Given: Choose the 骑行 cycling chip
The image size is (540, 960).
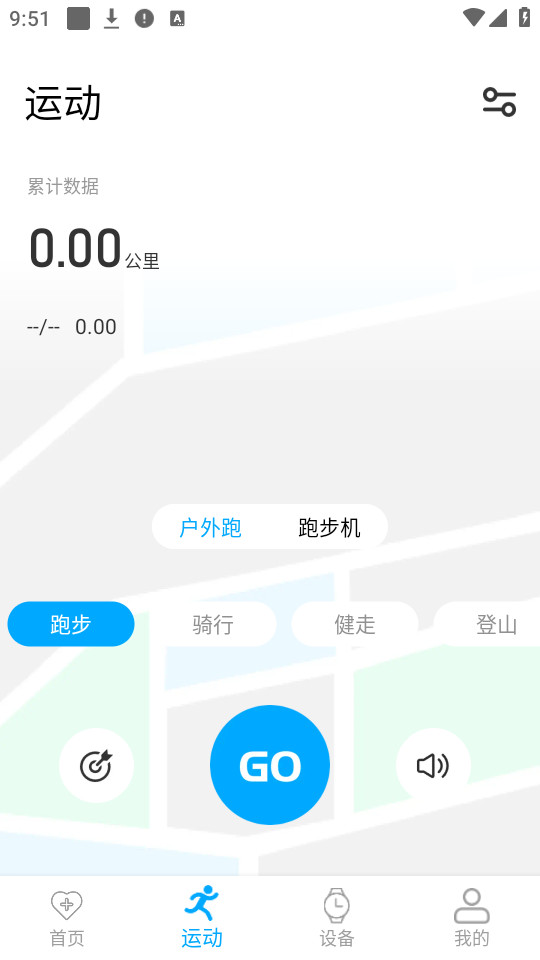Looking at the screenshot, I should [x=213, y=624].
